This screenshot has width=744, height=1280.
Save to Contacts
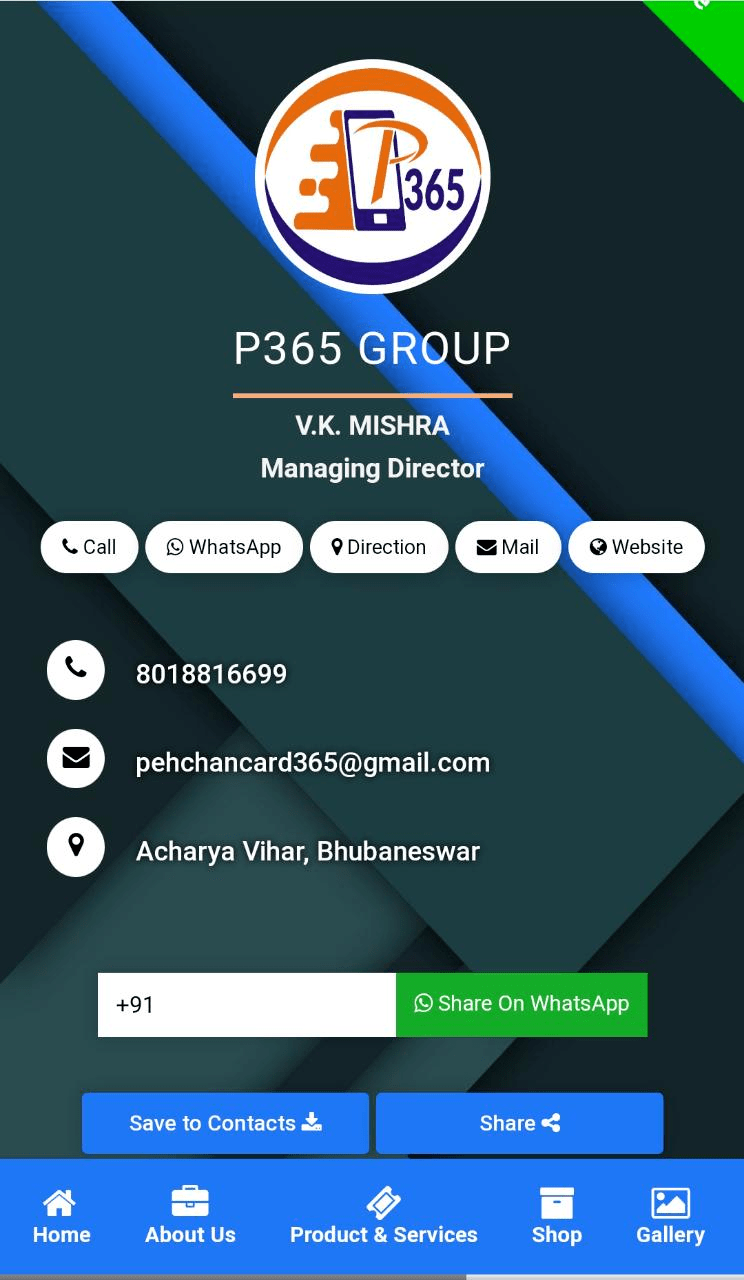click(225, 1123)
